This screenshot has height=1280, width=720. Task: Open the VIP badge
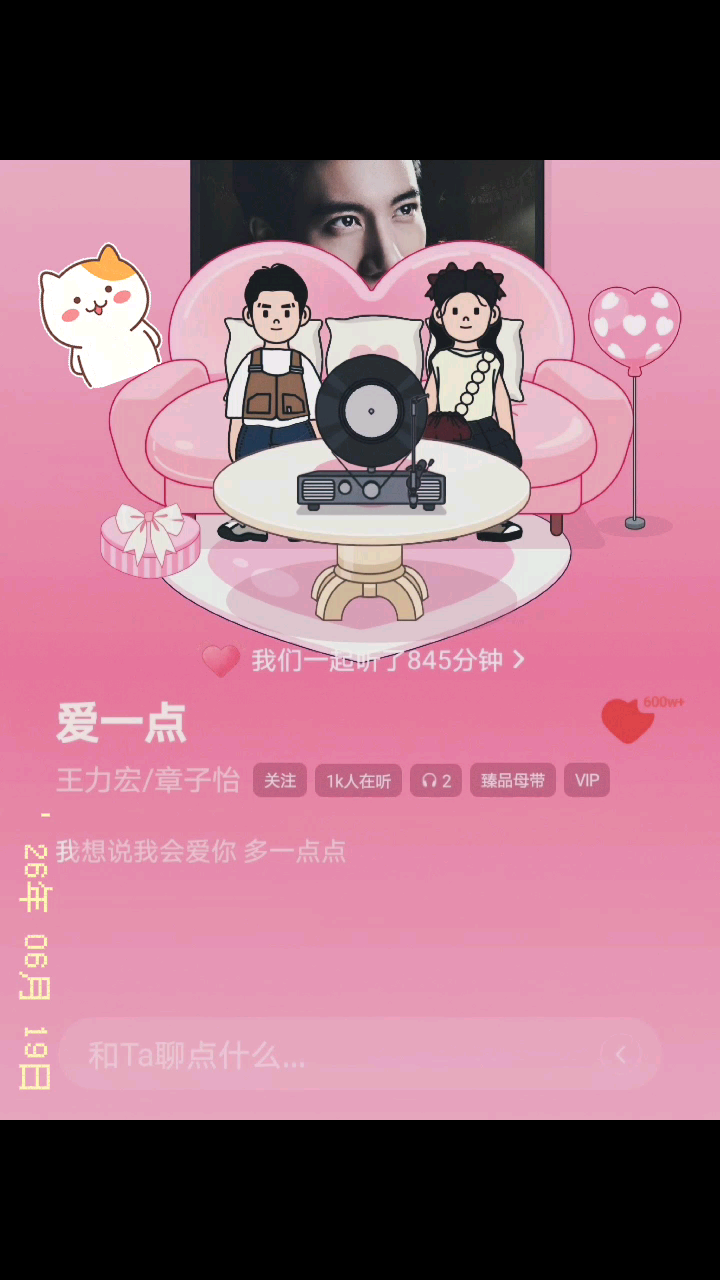pyautogui.click(x=586, y=780)
